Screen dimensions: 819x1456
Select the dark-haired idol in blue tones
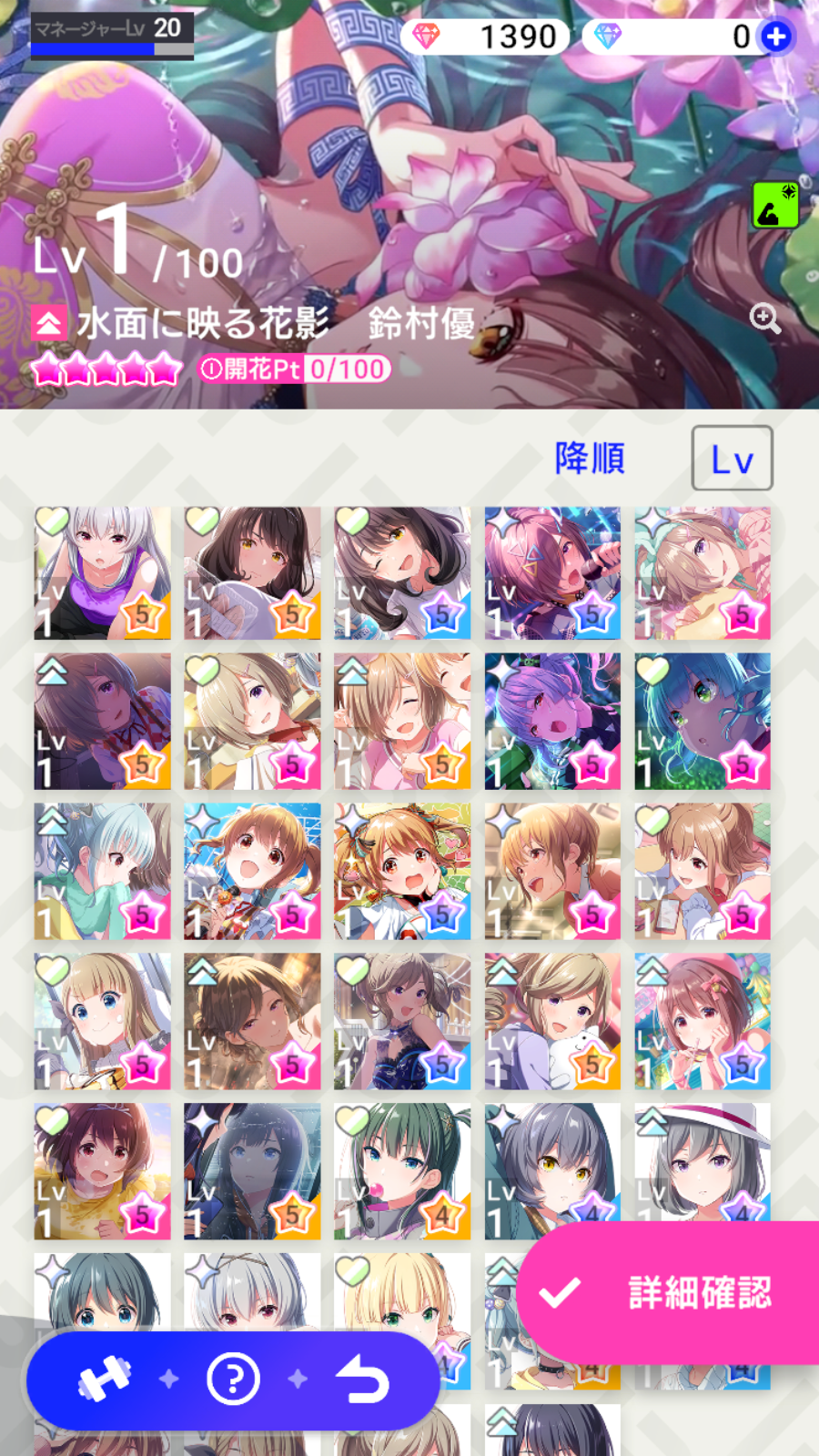click(x=252, y=1172)
